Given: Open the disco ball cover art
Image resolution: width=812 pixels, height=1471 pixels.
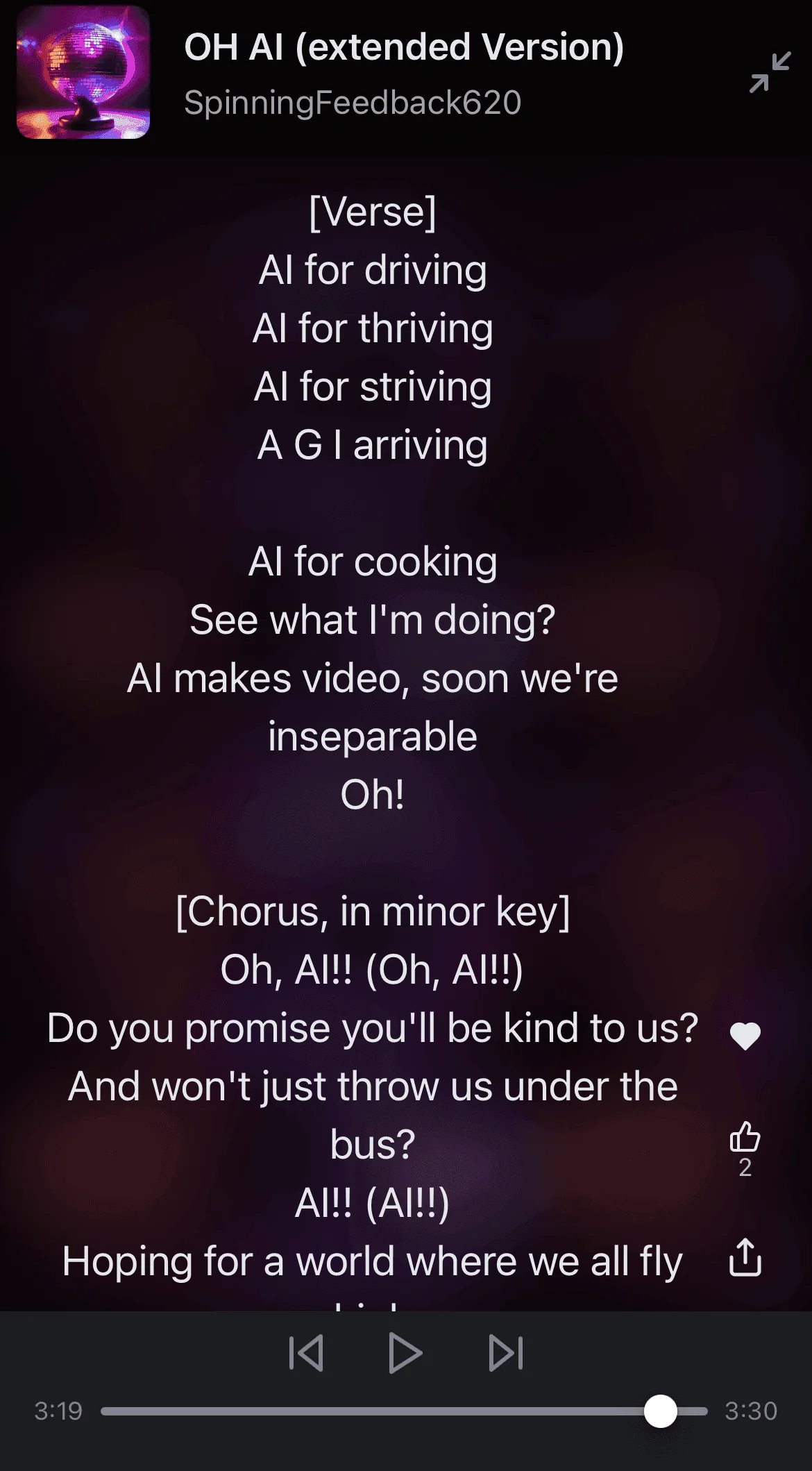Looking at the screenshot, I should (83, 72).
